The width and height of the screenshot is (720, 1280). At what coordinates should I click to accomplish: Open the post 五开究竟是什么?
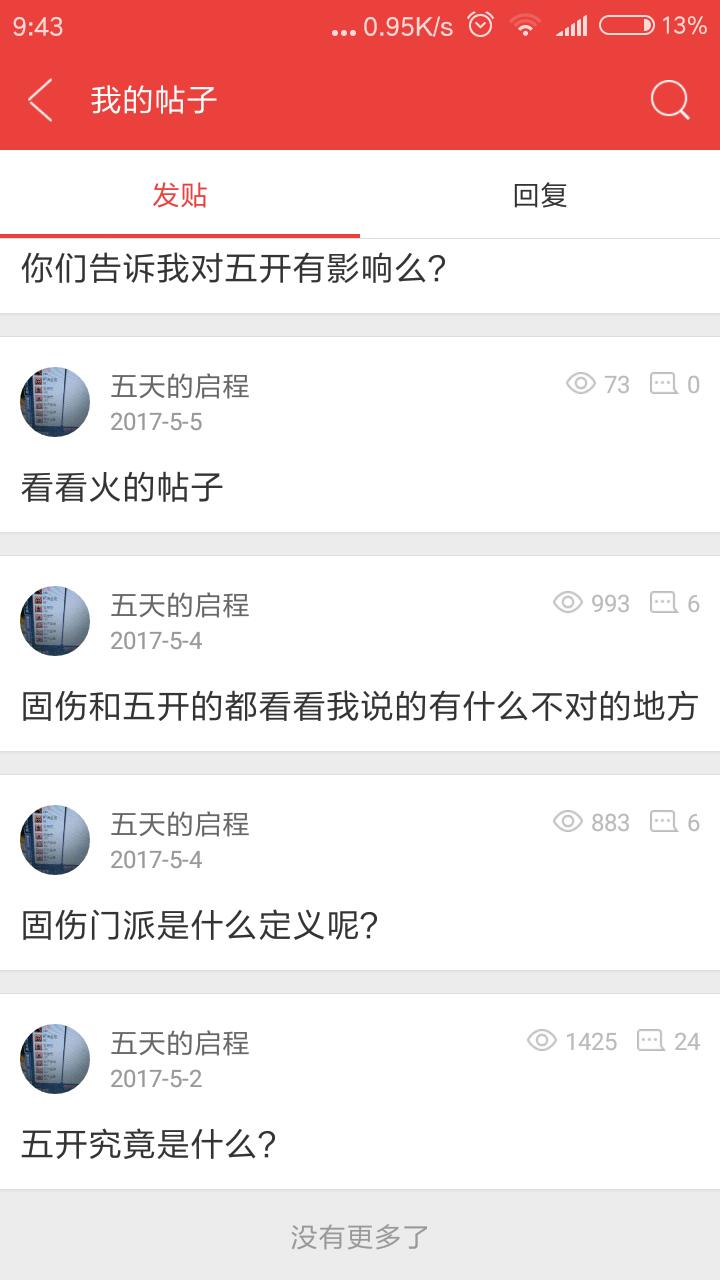tap(148, 1143)
